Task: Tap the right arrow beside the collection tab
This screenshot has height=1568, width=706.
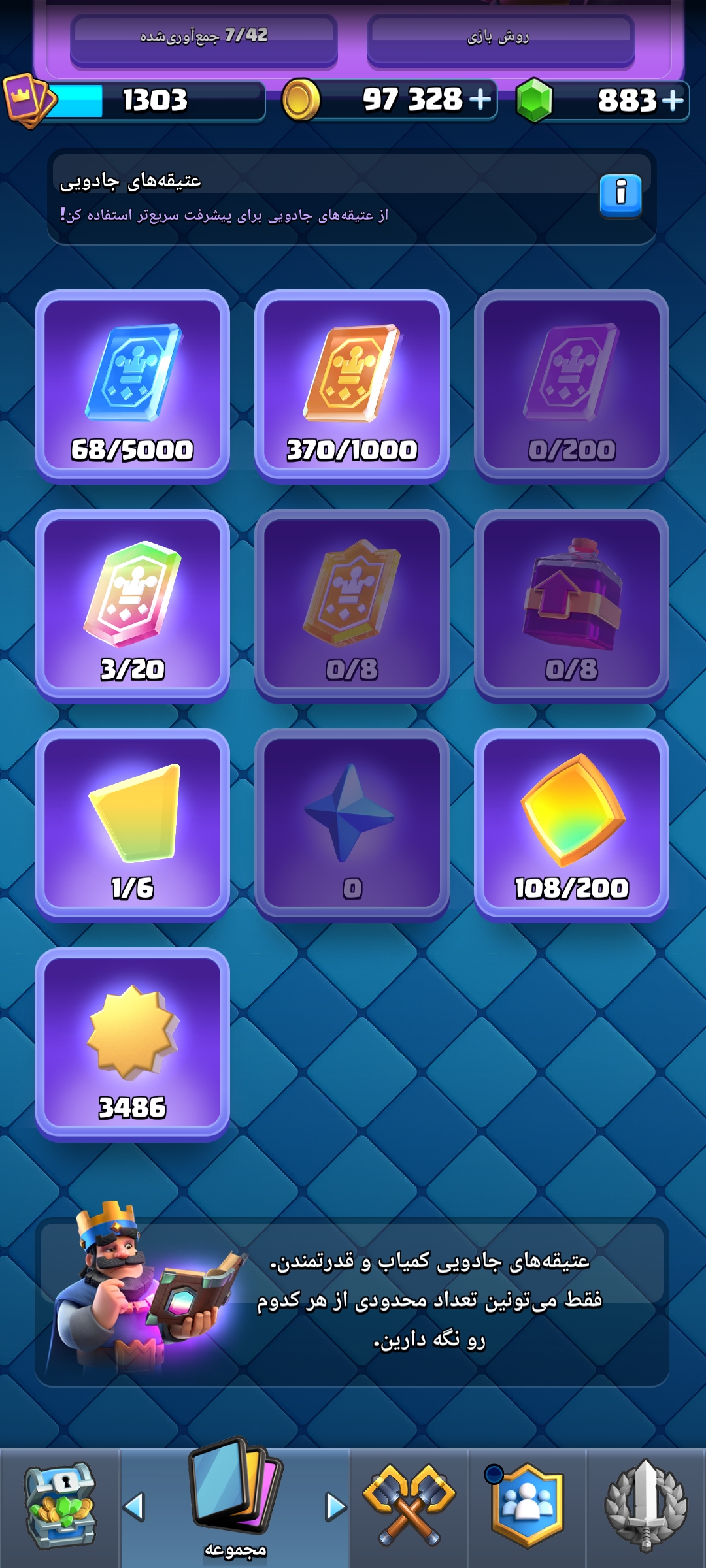Action: point(336,1507)
